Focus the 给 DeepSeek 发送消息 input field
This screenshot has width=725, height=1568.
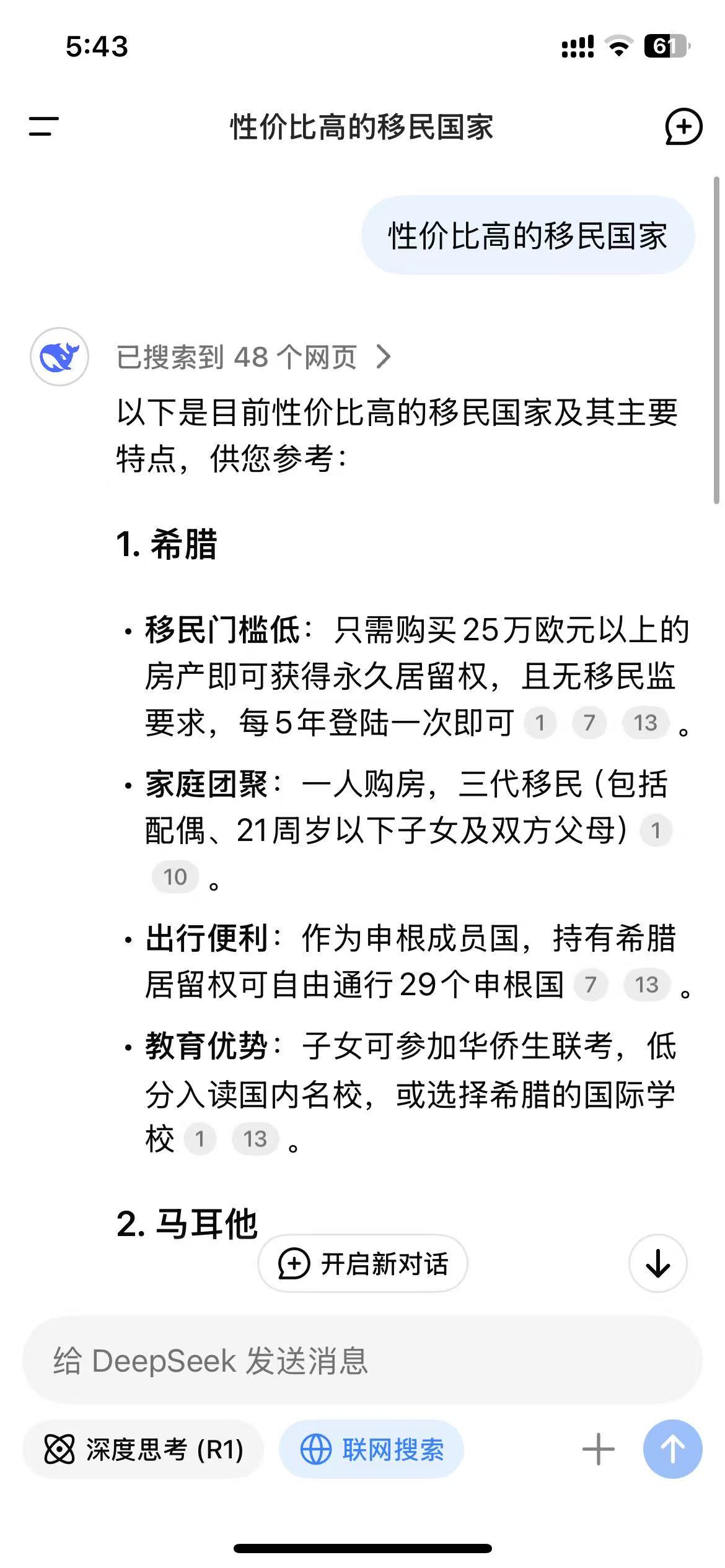point(362,1361)
